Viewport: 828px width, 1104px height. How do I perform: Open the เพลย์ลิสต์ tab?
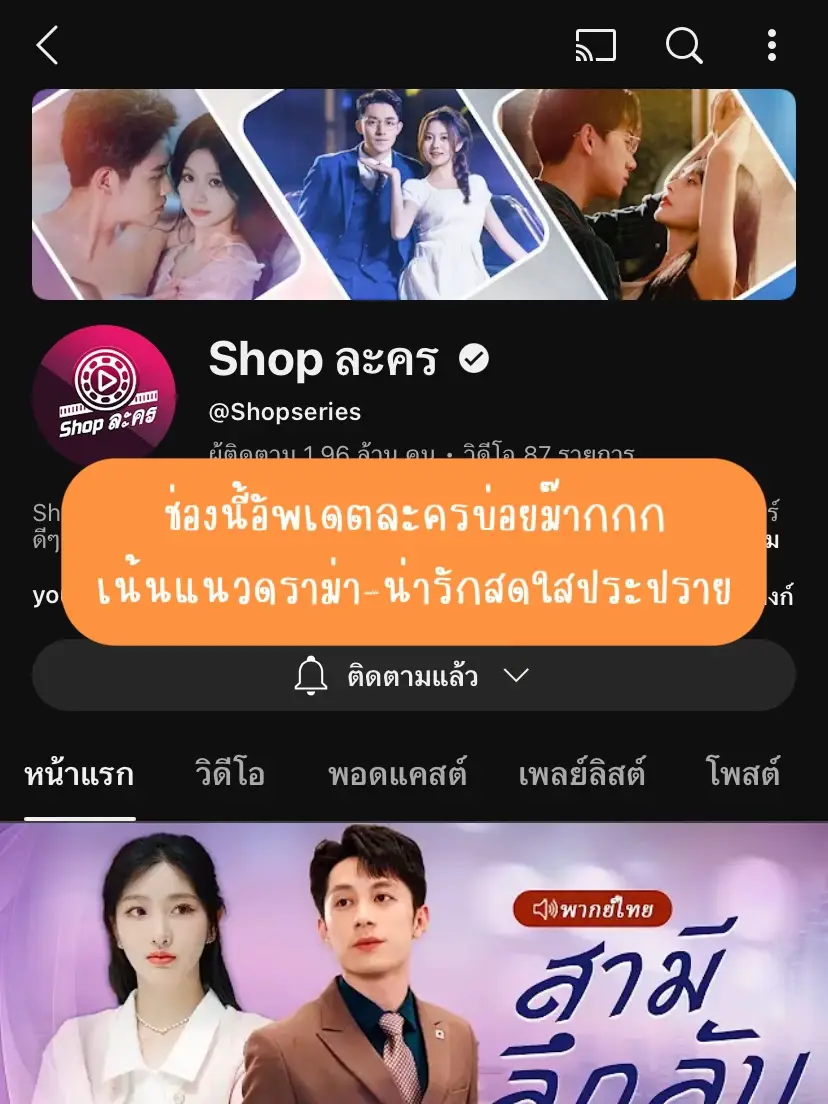[x=583, y=774]
